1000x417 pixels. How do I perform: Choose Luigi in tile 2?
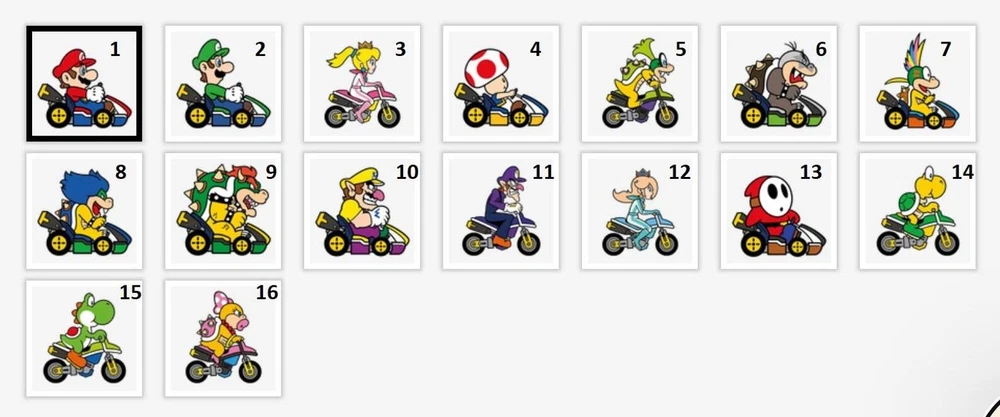(x=223, y=84)
